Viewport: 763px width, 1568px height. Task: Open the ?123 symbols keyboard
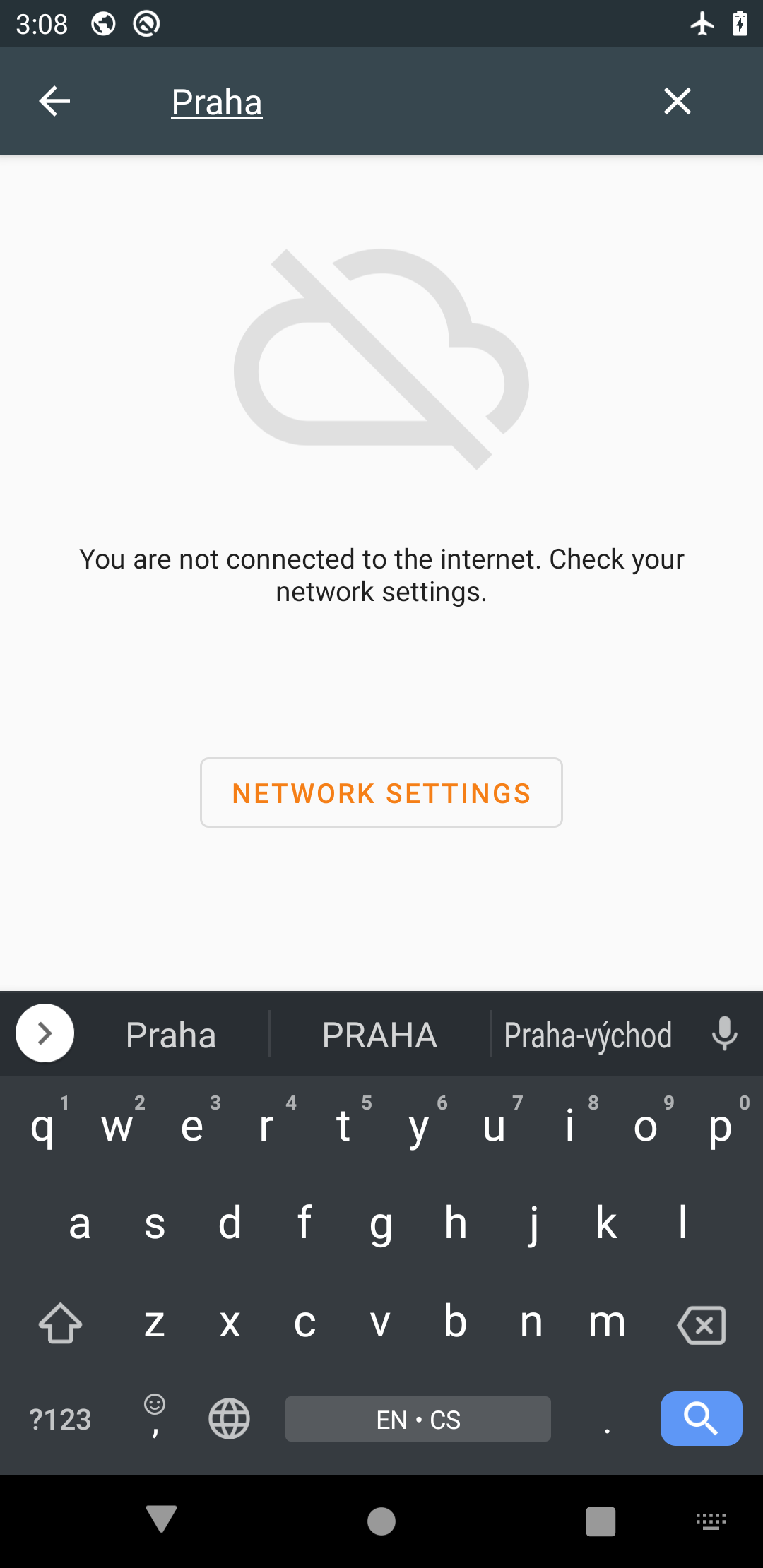coord(61,1419)
